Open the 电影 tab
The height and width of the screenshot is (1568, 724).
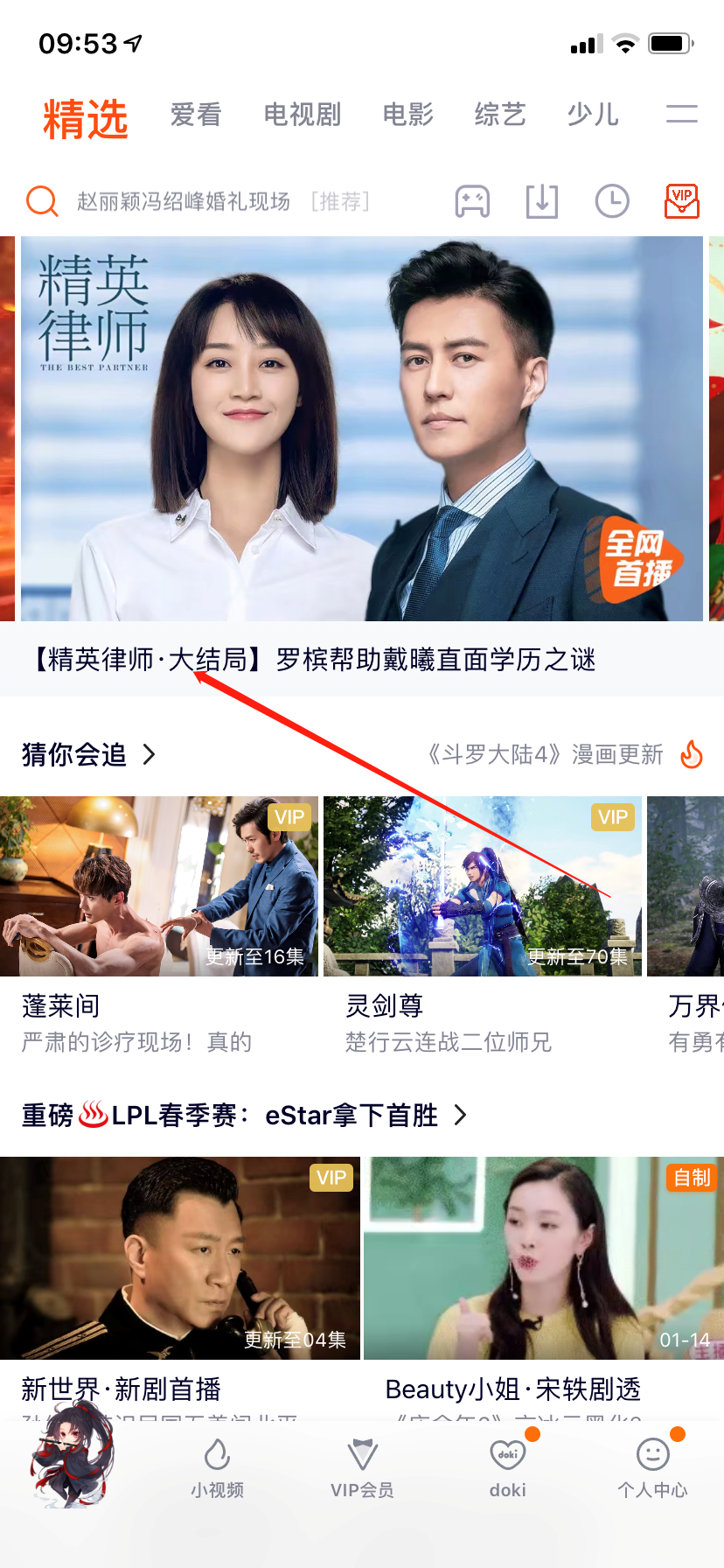[x=408, y=115]
